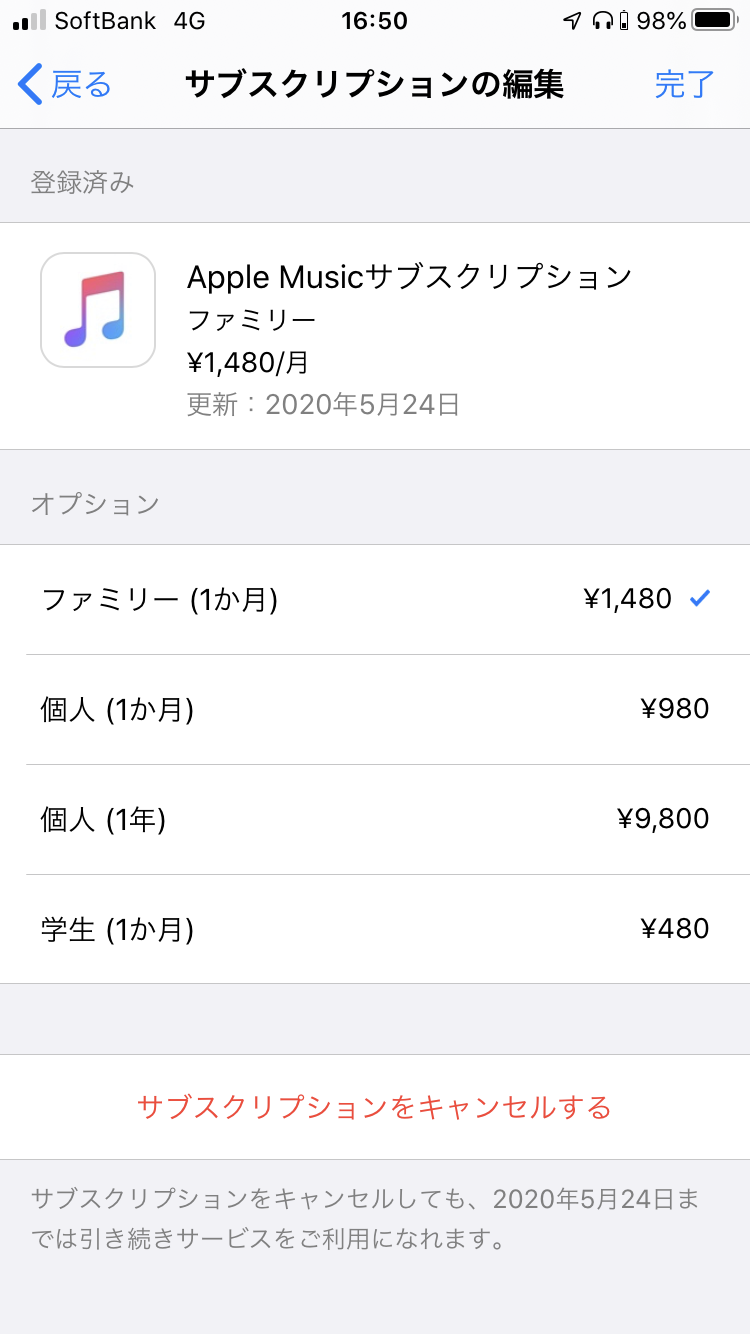Pick the 学生 (1か月) ¥480 plan
The height and width of the screenshot is (1334, 750).
(x=375, y=930)
